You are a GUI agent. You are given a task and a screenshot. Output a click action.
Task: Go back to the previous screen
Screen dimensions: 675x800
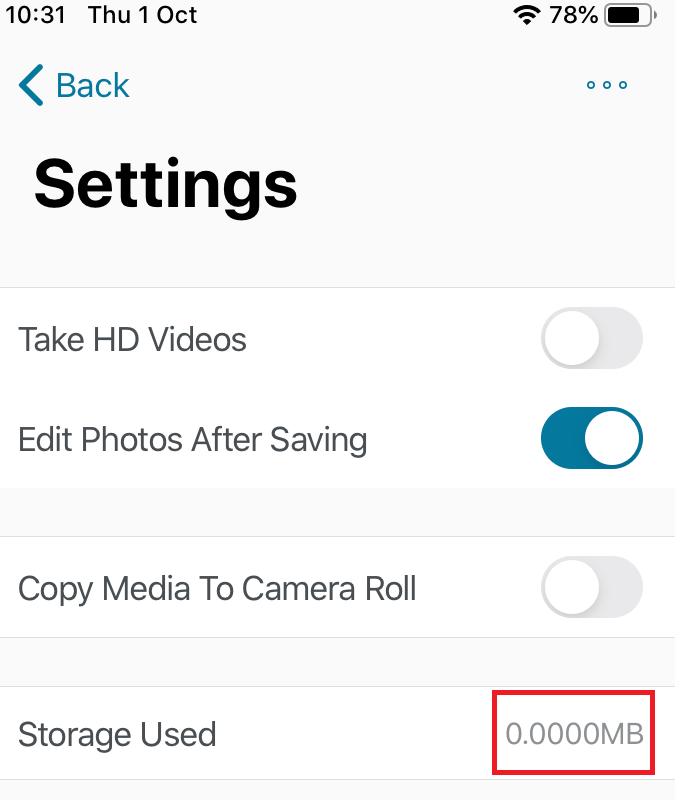(75, 86)
